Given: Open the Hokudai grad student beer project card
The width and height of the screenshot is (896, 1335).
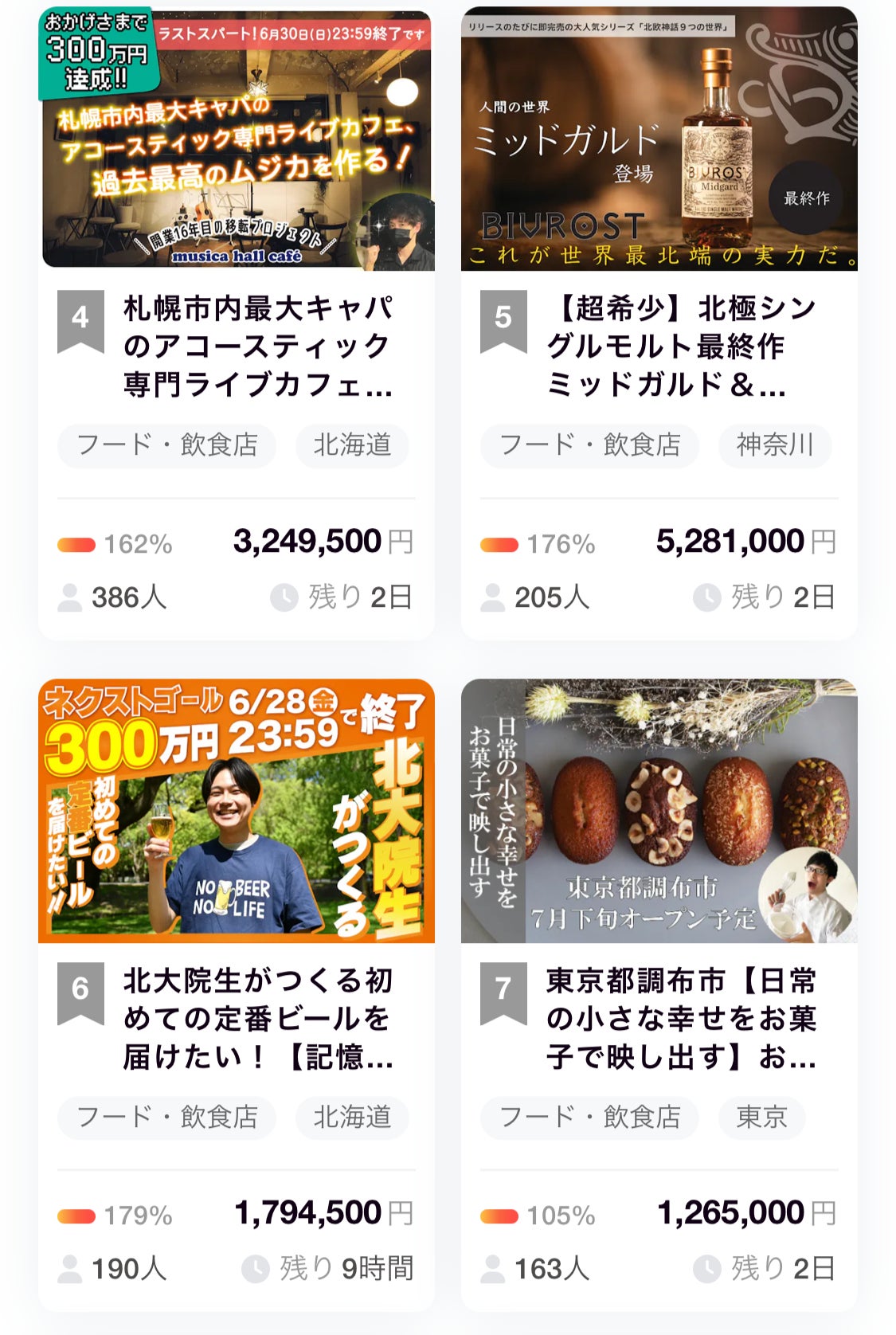Looking at the screenshot, I should 256,1018.
